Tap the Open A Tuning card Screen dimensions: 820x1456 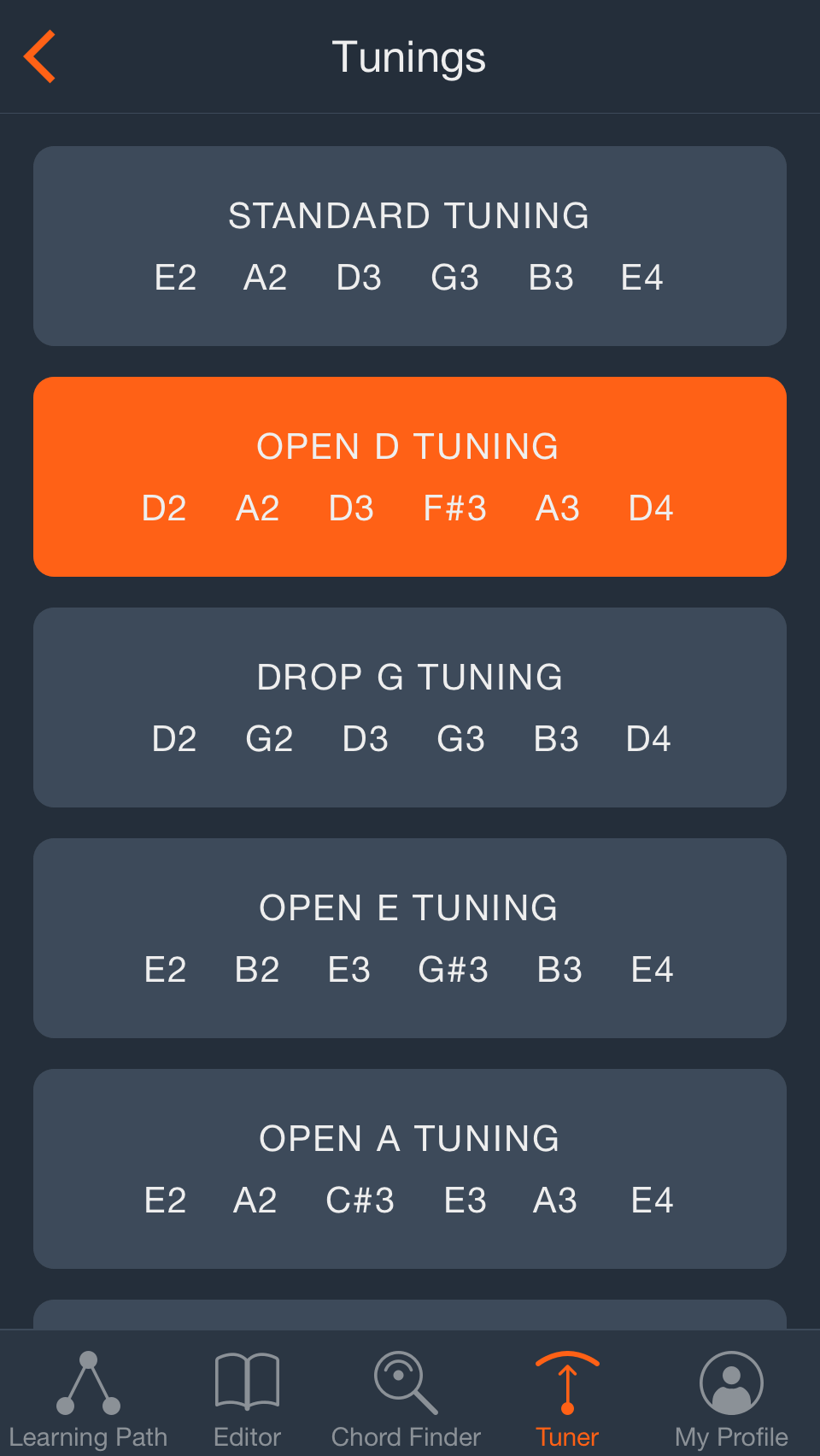click(x=410, y=1169)
